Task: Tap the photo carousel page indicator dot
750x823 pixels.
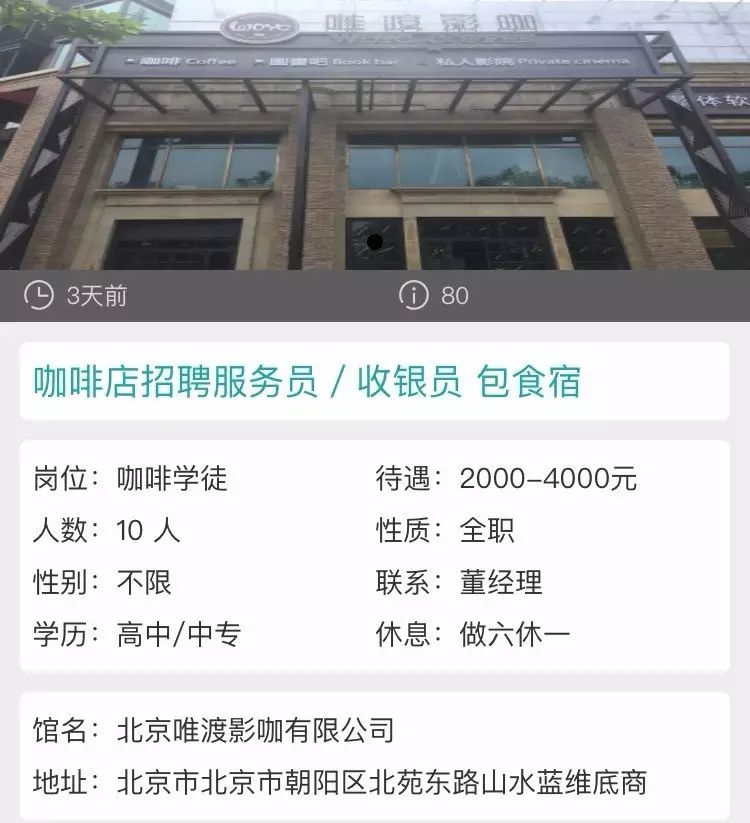Action: [375, 241]
